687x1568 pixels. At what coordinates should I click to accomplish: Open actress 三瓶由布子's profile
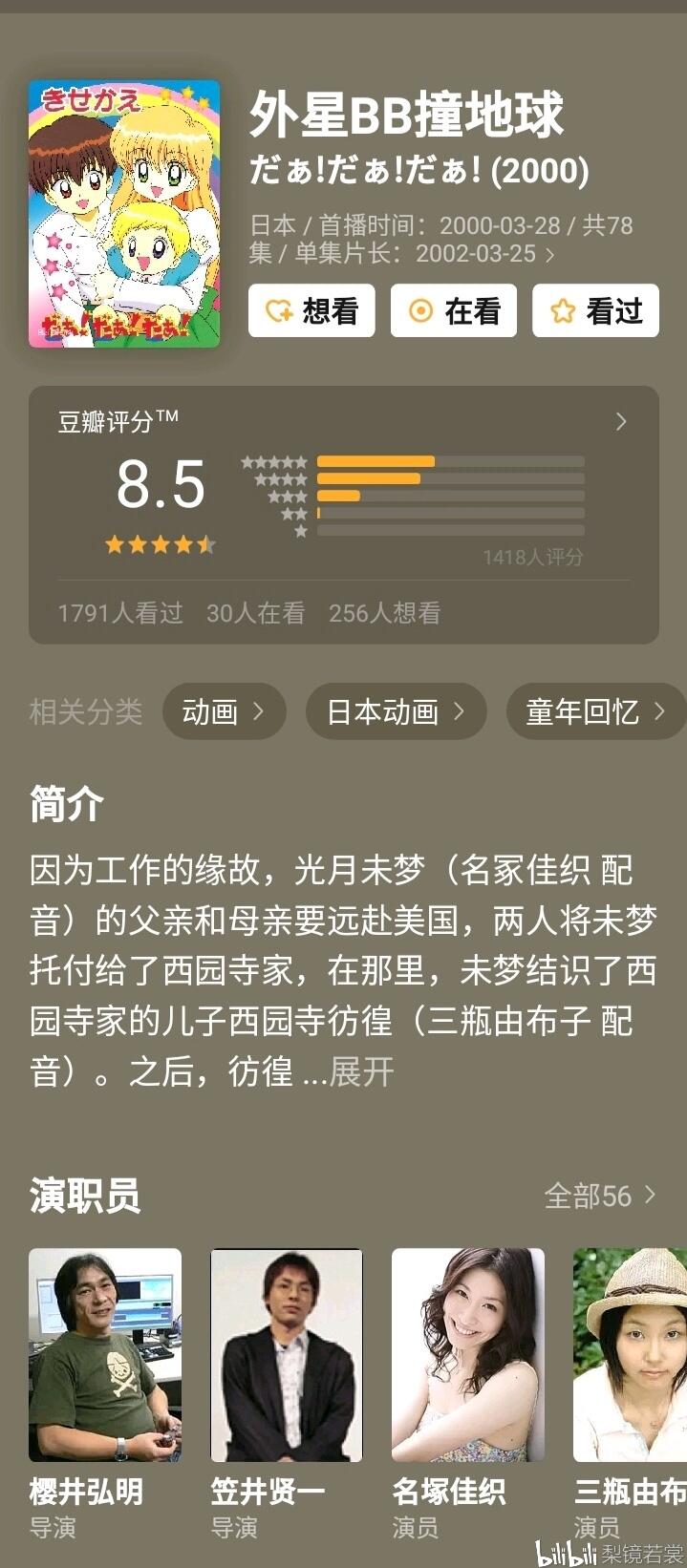tap(630, 1394)
